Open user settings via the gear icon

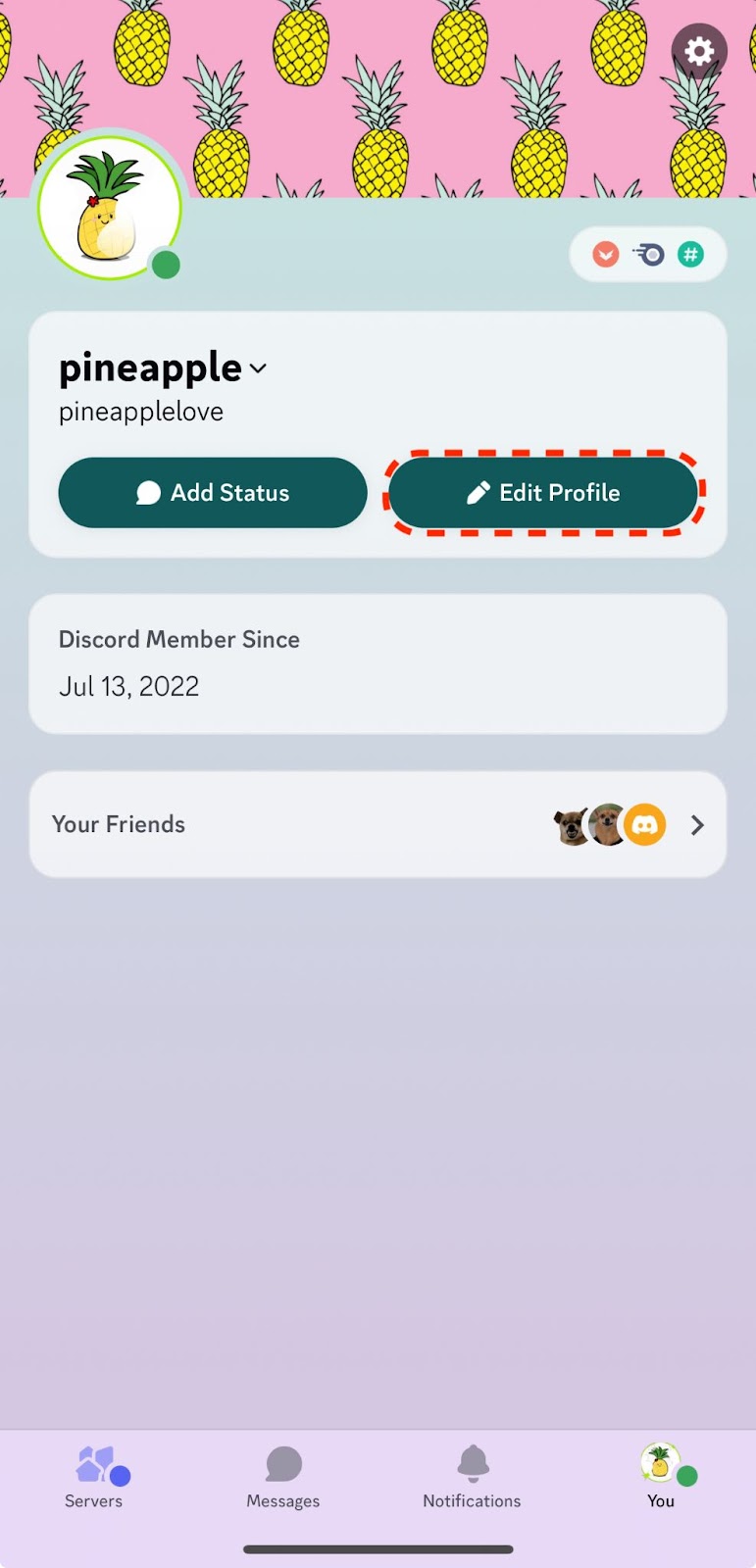pos(699,51)
